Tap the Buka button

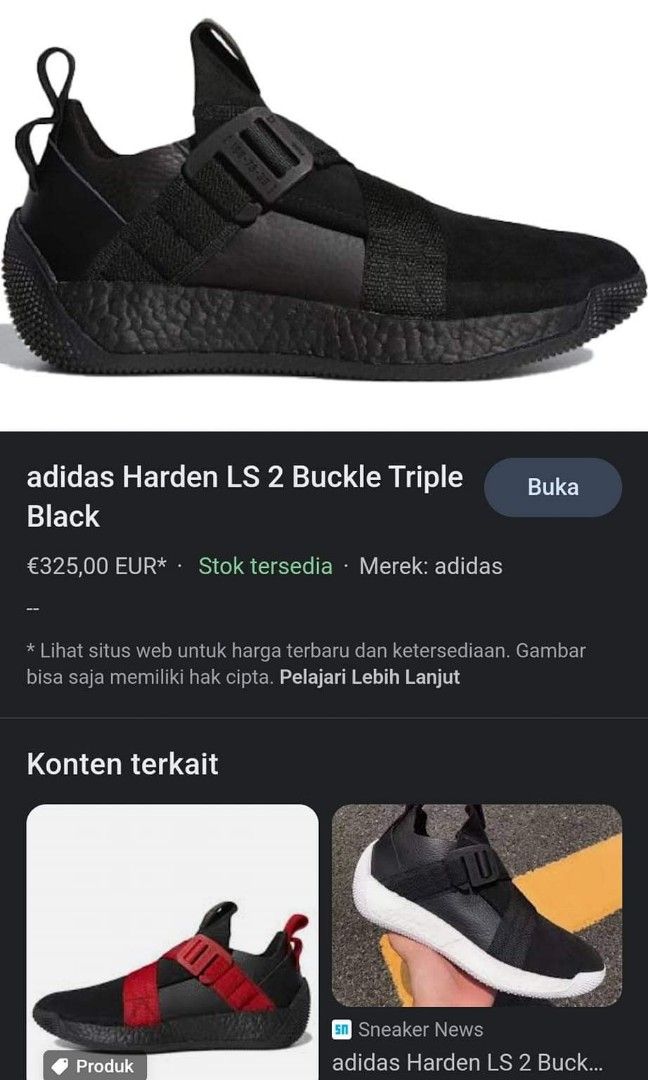pyautogui.click(x=552, y=488)
